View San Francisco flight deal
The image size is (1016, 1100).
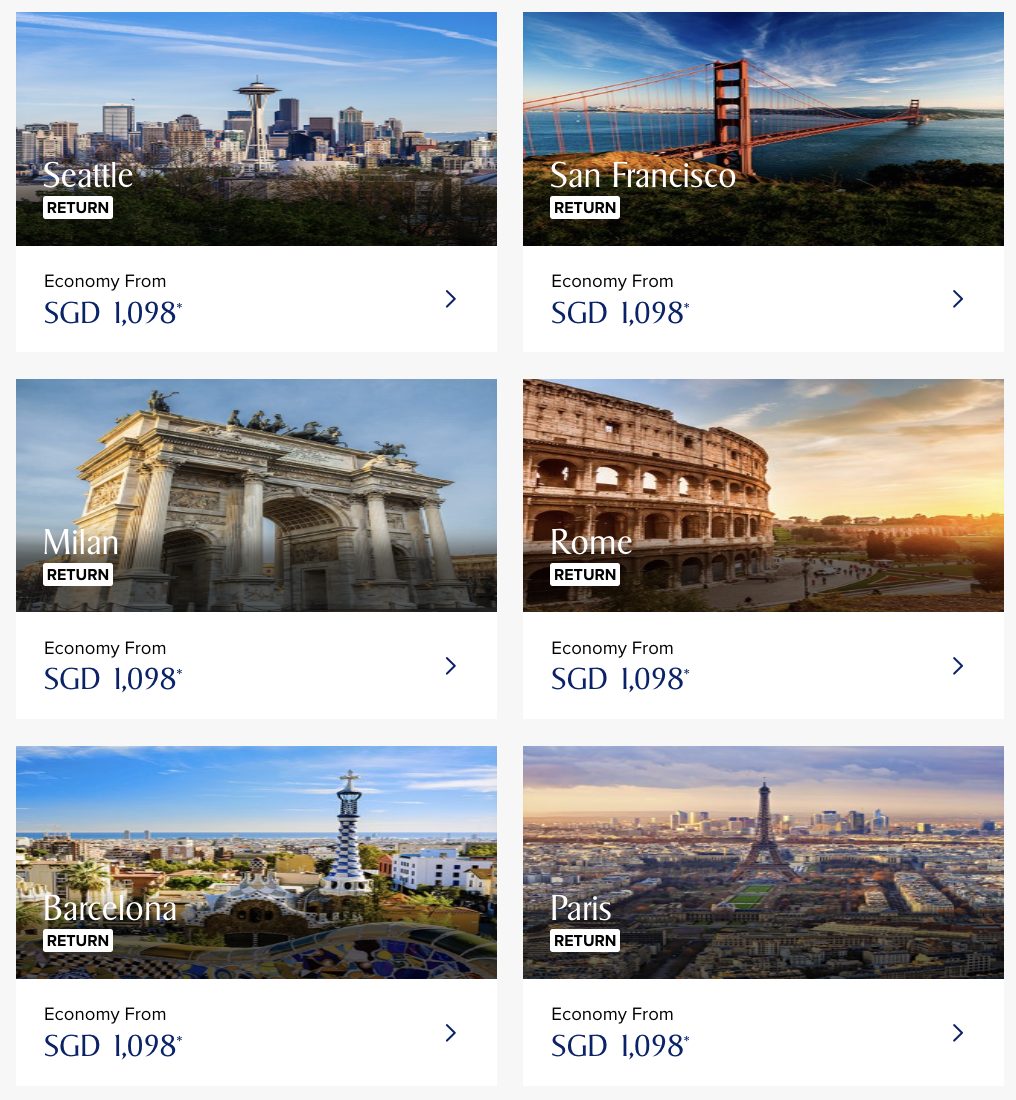763,182
